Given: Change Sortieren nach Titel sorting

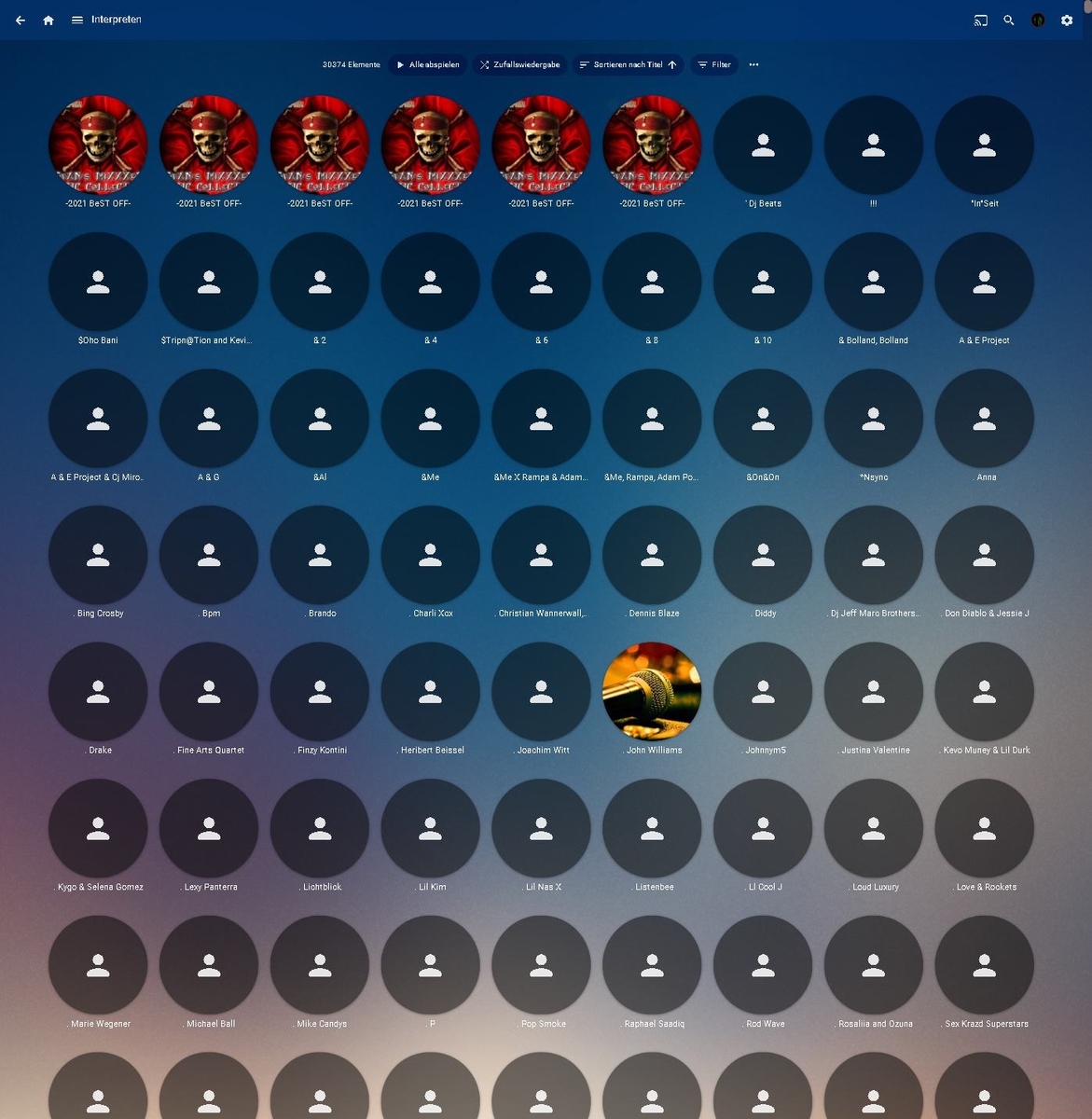Looking at the screenshot, I should pyautogui.click(x=628, y=64).
